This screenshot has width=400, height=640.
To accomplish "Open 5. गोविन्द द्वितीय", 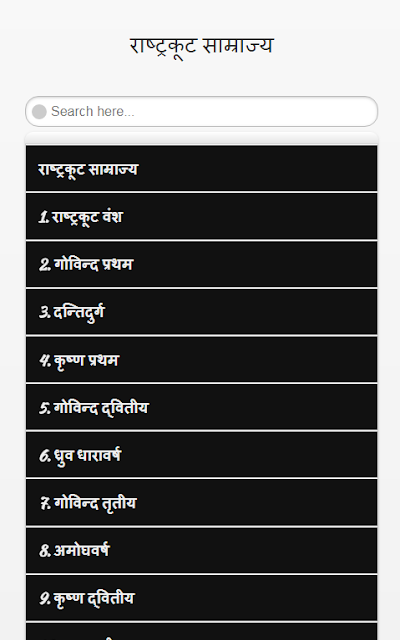I will [201, 407].
